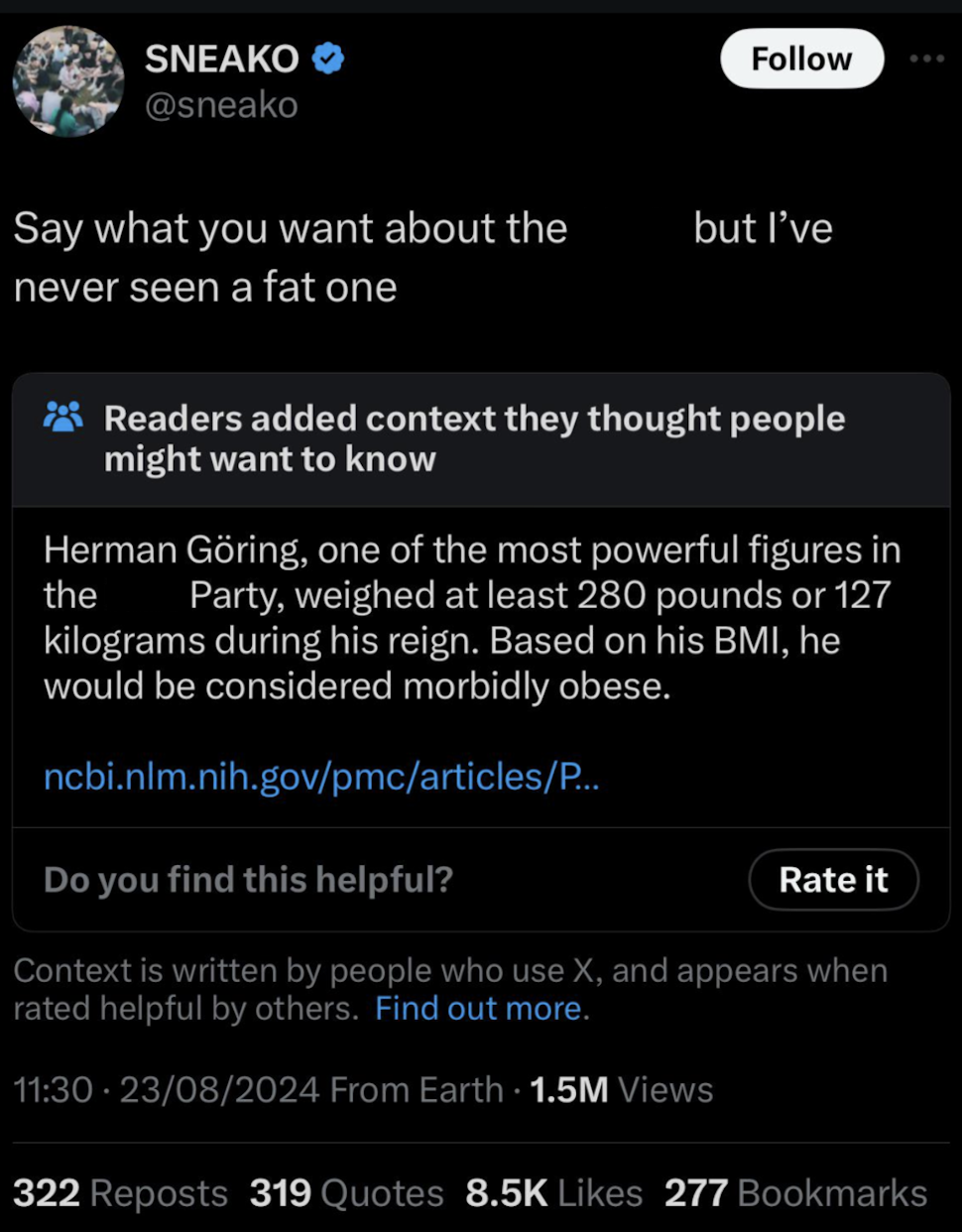Image resolution: width=962 pixels, height=1232 pixels.
Task: Click the verified badge next to SNEAKO
Action: (x=326, y=58)
